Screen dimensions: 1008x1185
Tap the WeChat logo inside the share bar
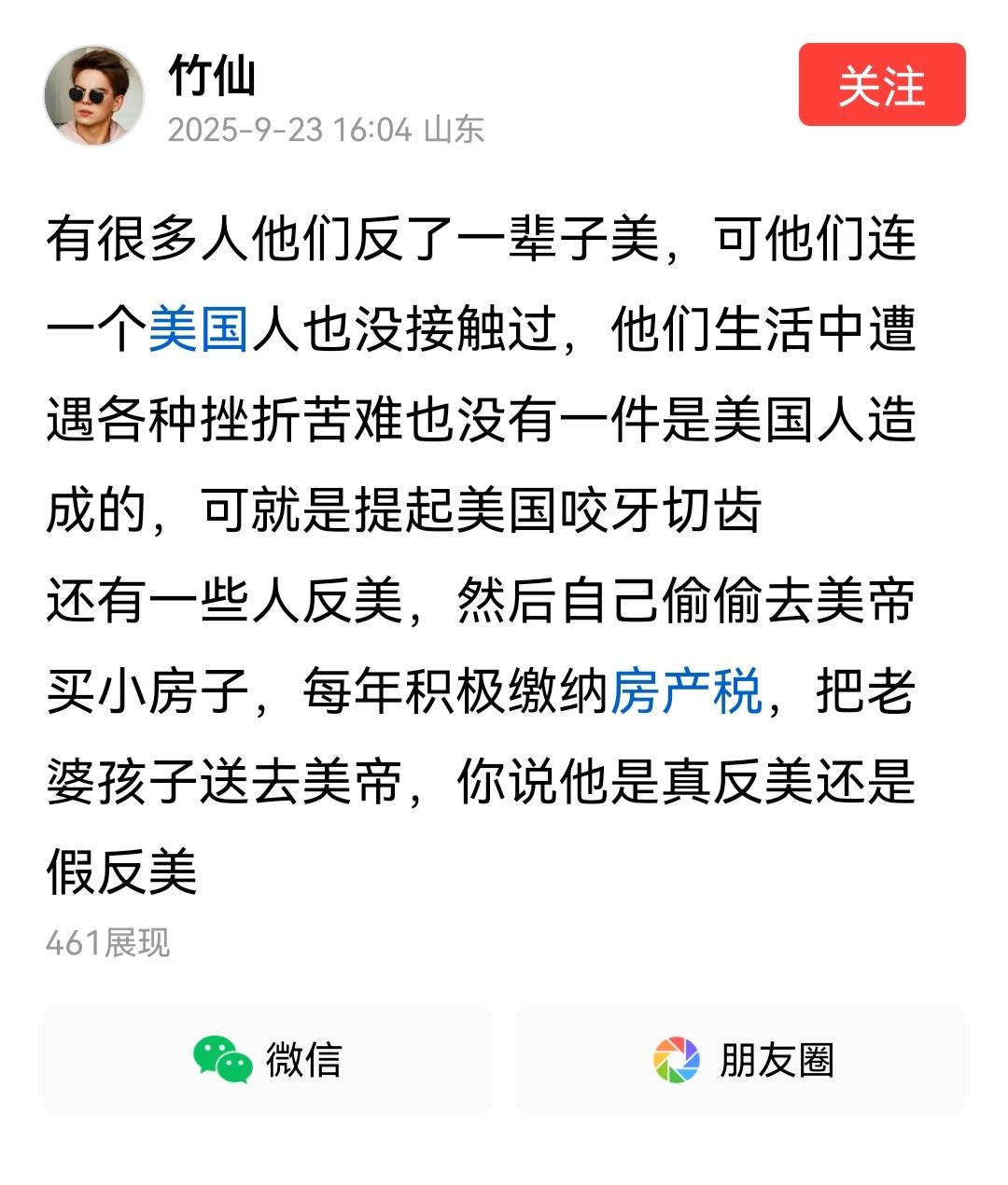220,1058
